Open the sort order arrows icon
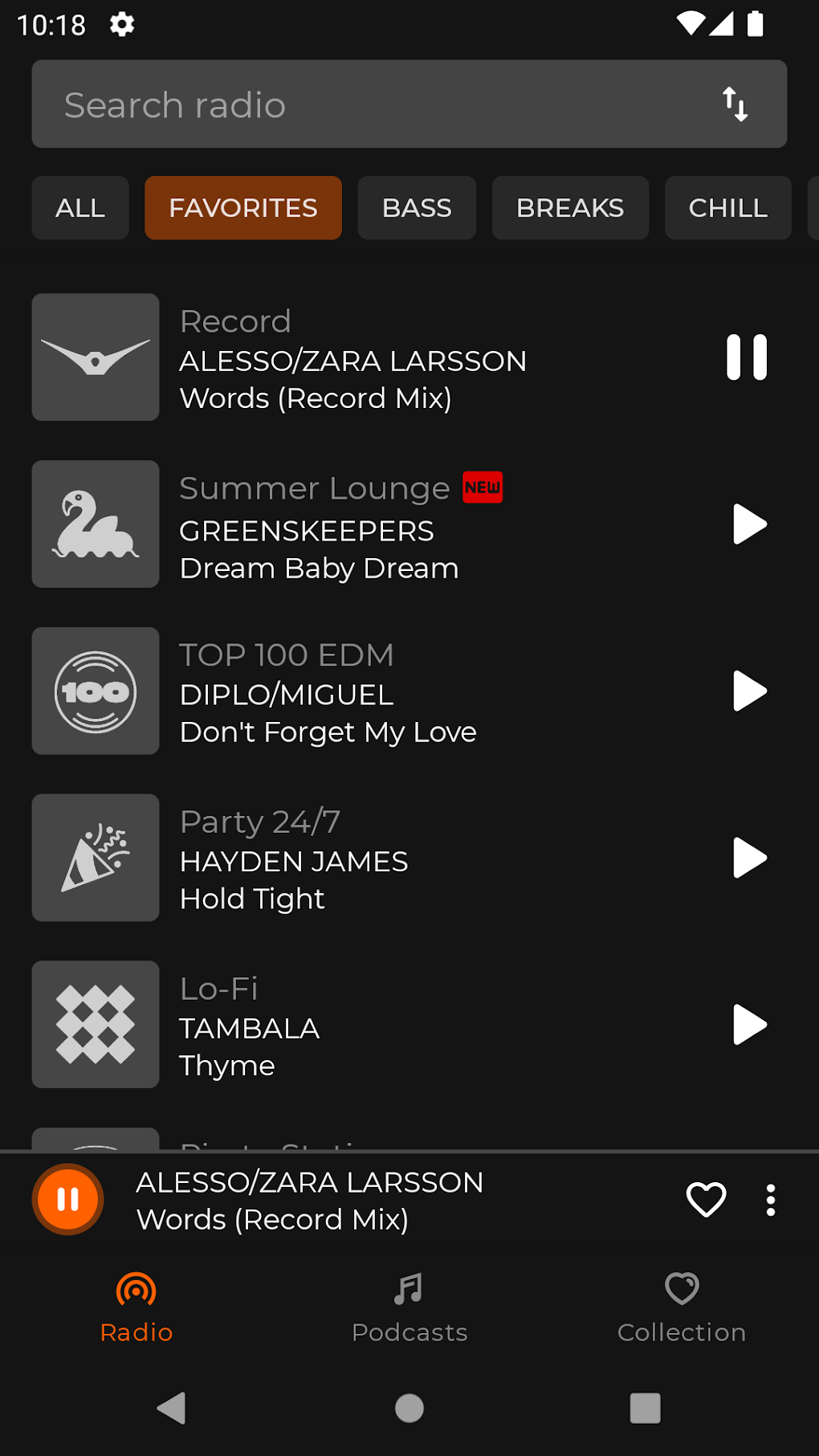The image size is (819, 1456). (735, 104)
